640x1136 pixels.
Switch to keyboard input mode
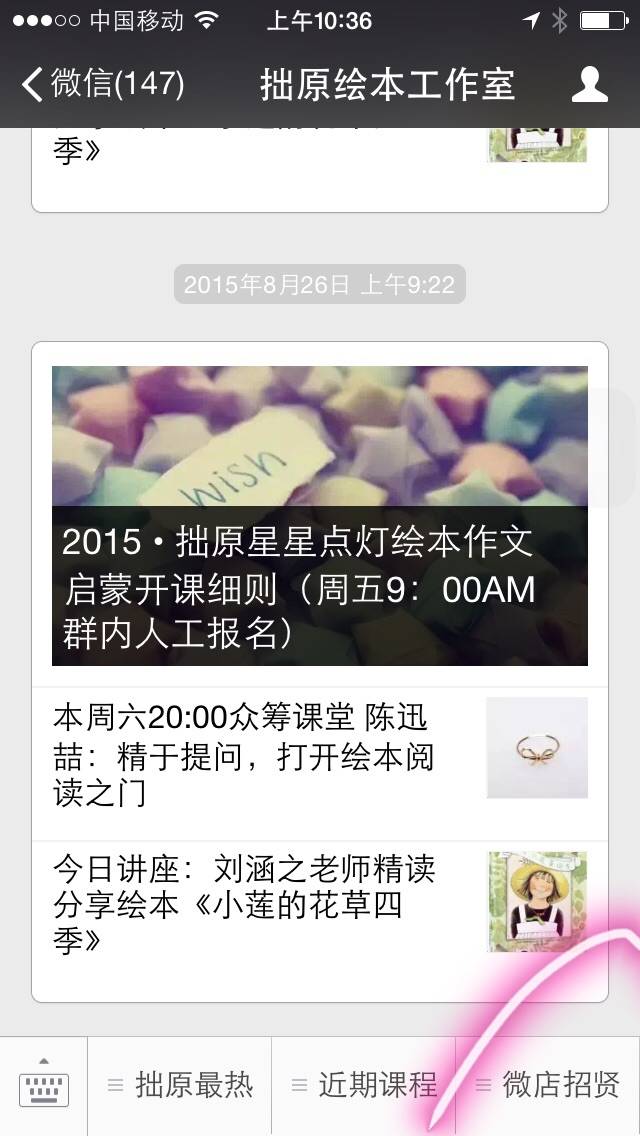click(44, 1086)
